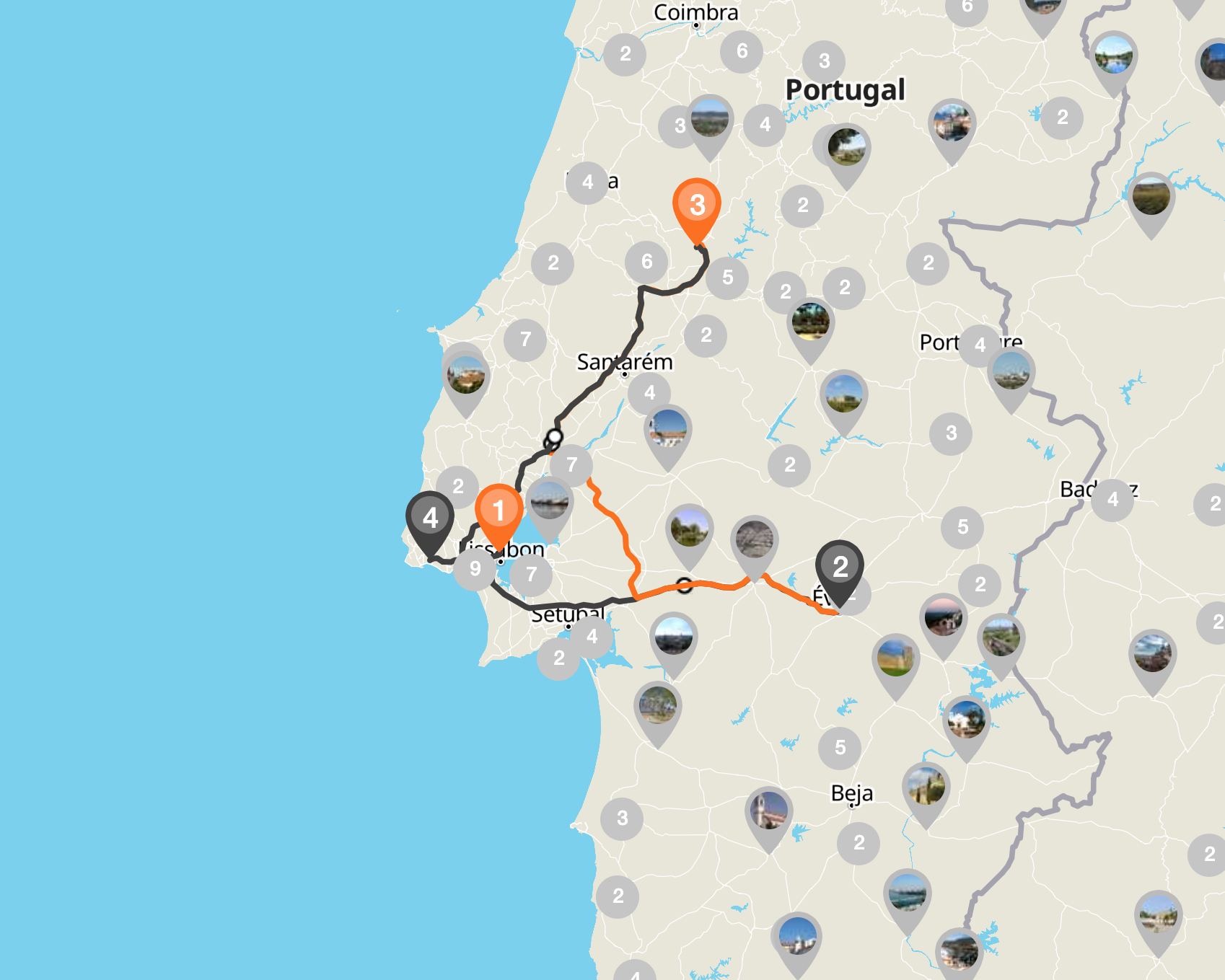Select dark route stop pin 4
Image resolution: width=1225 pixels, height=980 pixels.
[x=430, y=517]
